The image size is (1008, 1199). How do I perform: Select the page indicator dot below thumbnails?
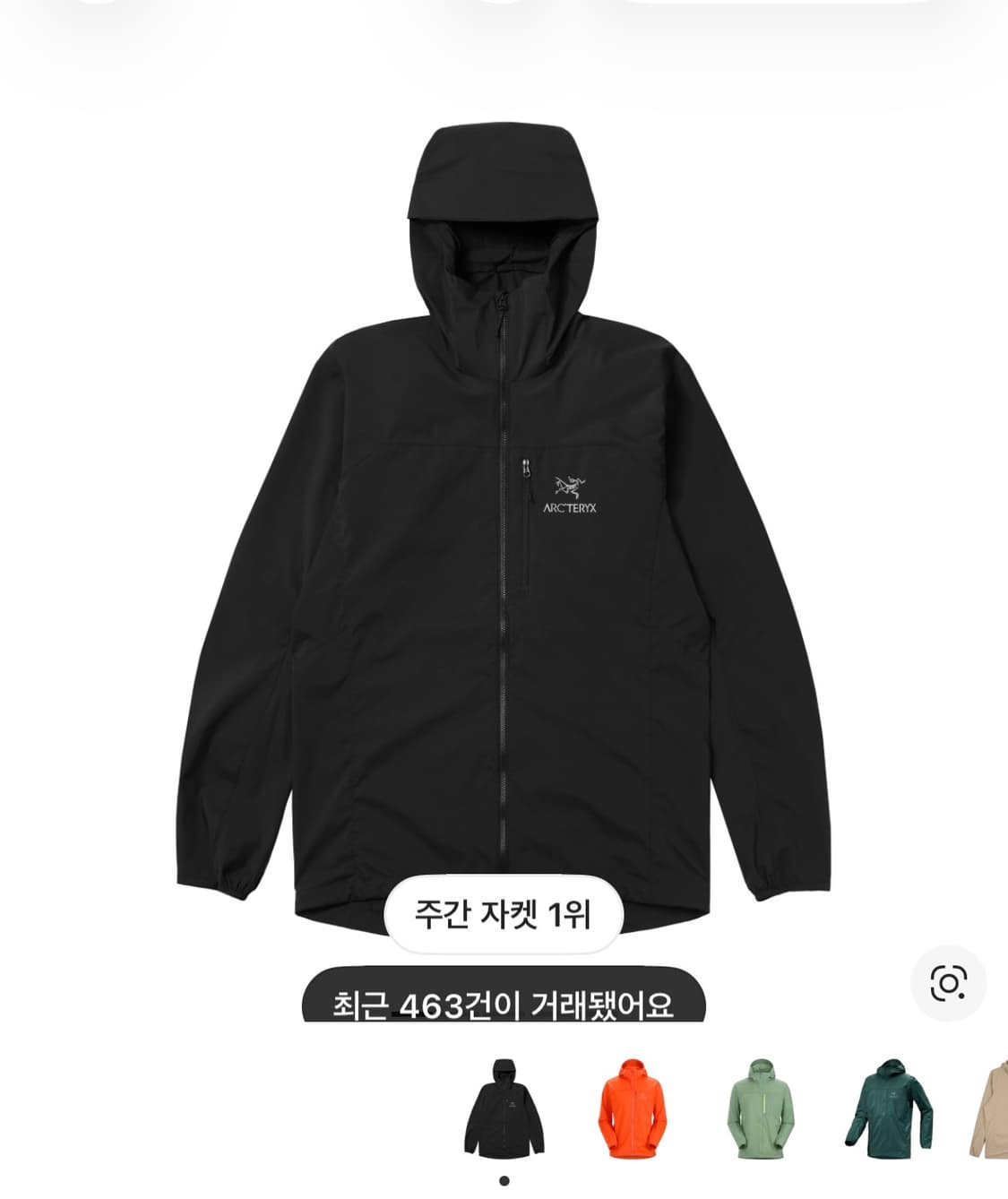[505, 1183]
